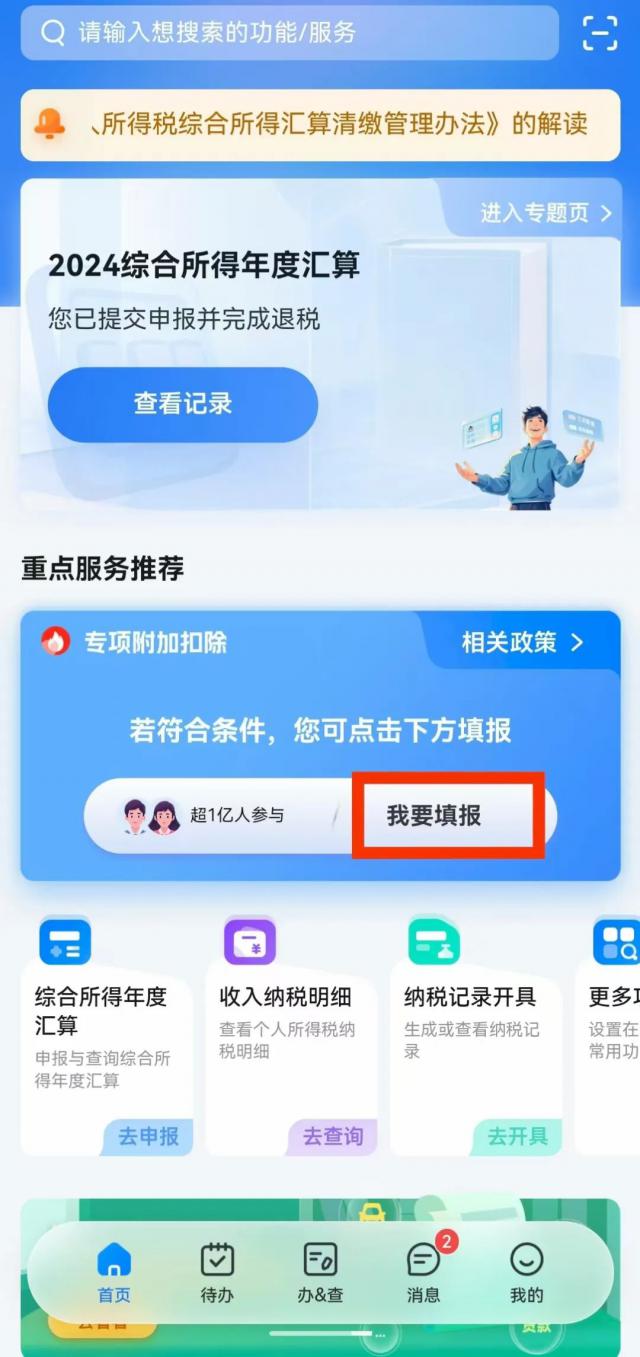This screenshot has height=1357, width=640.
Task: Tap 去开具 under tax record issuance
Action: click(x=517, y=1136)
